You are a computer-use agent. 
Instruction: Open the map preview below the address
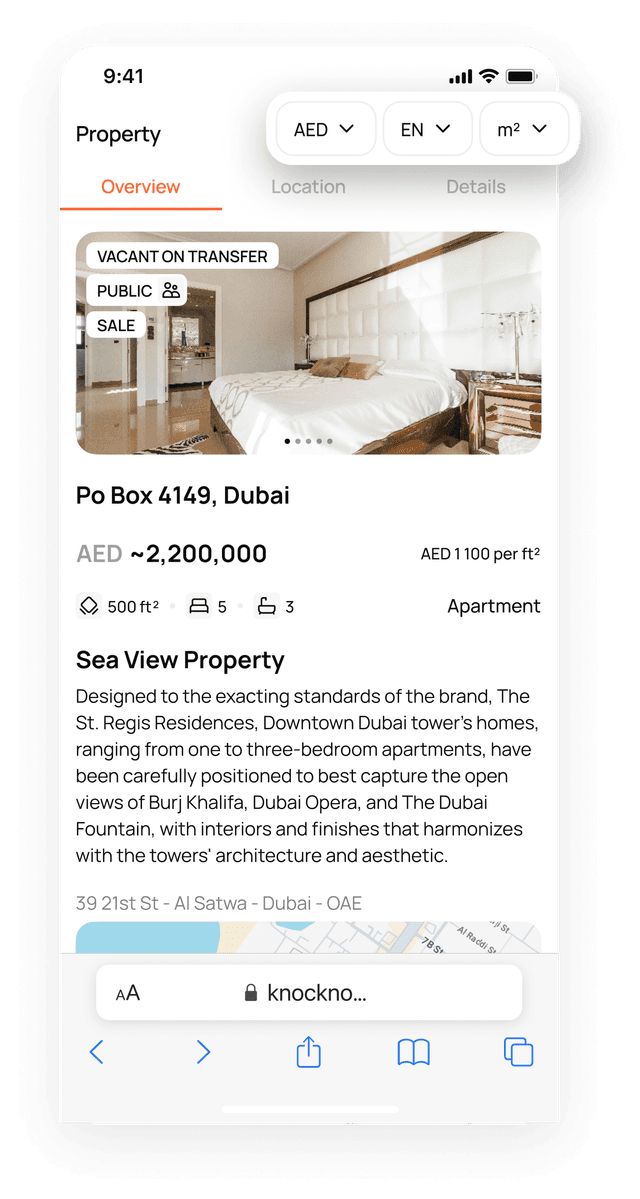308,938
